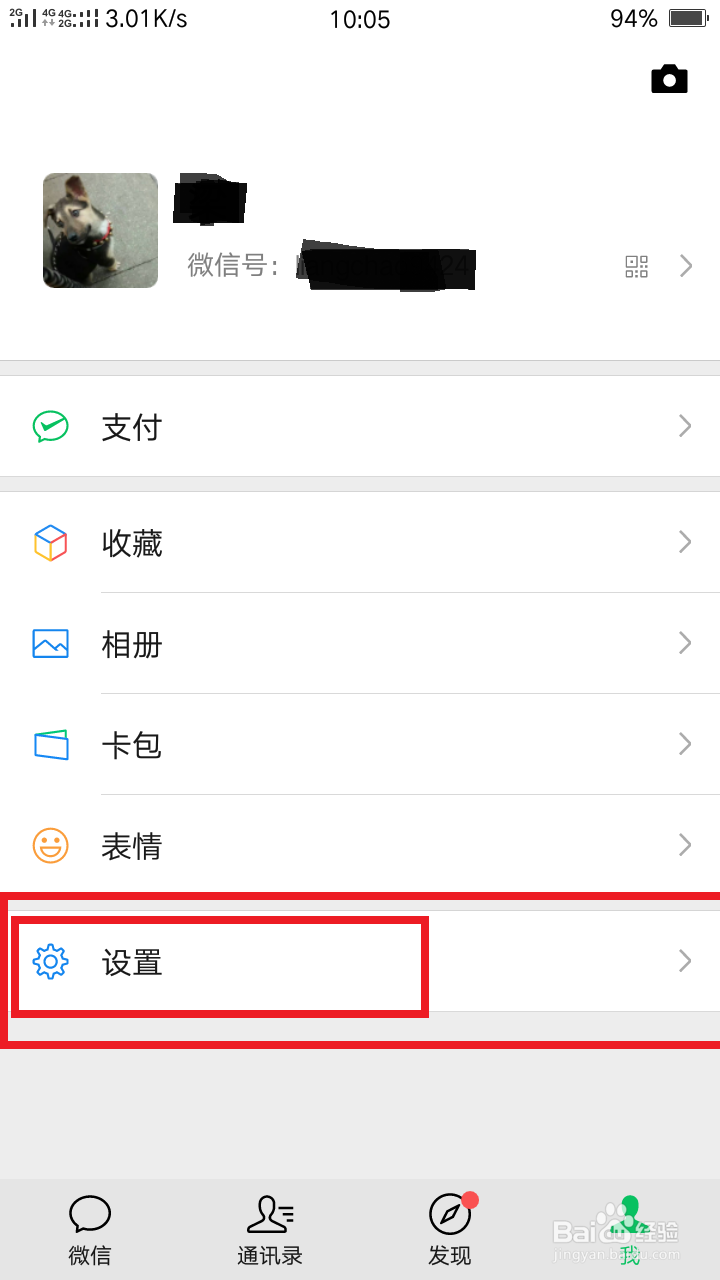
Task: Open the Sticker (表情) smiley icon
Action: (x=49, y=845)
